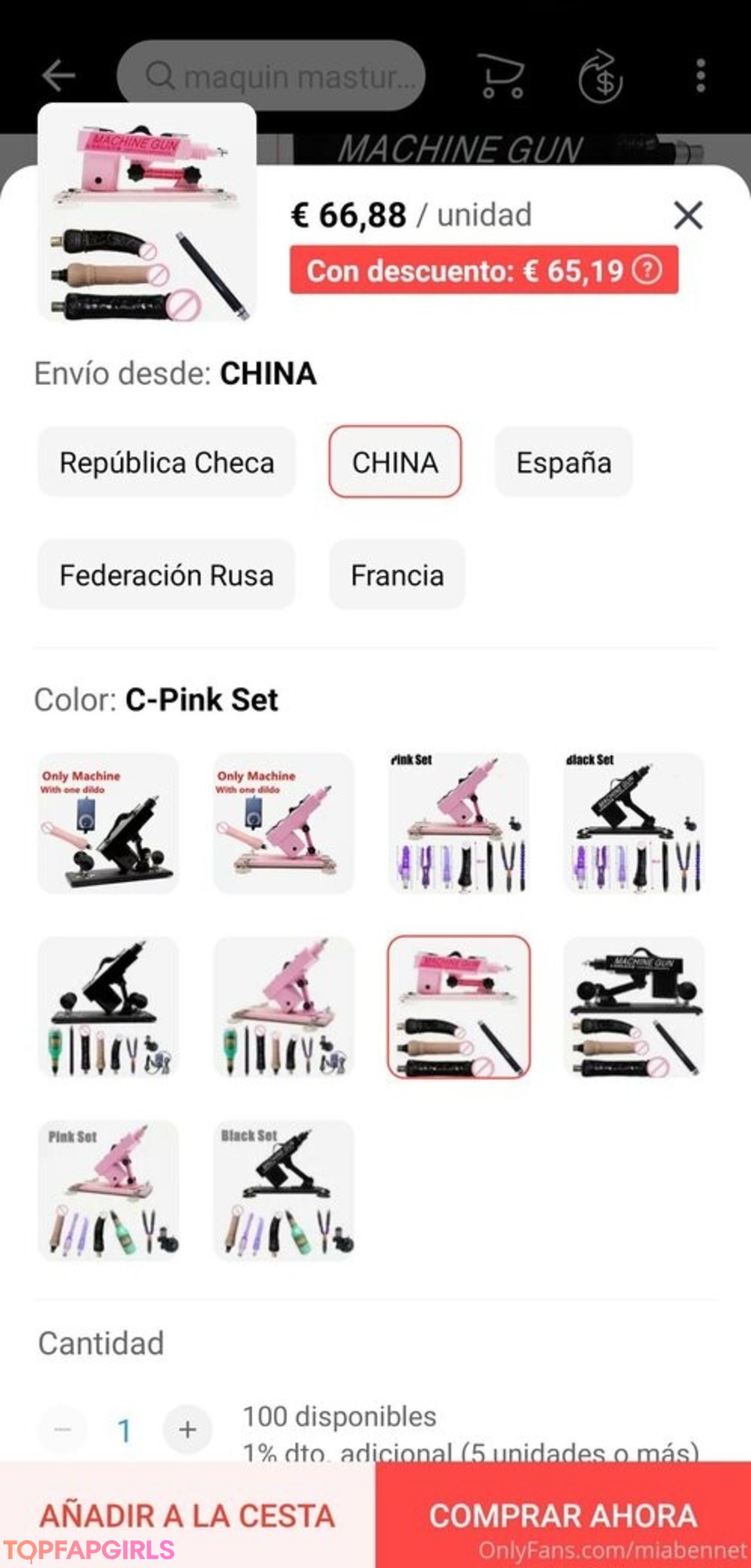Choose the black Only Machine option
The width and height of the screenshot is (751, 1568).
tap(108, 823)
